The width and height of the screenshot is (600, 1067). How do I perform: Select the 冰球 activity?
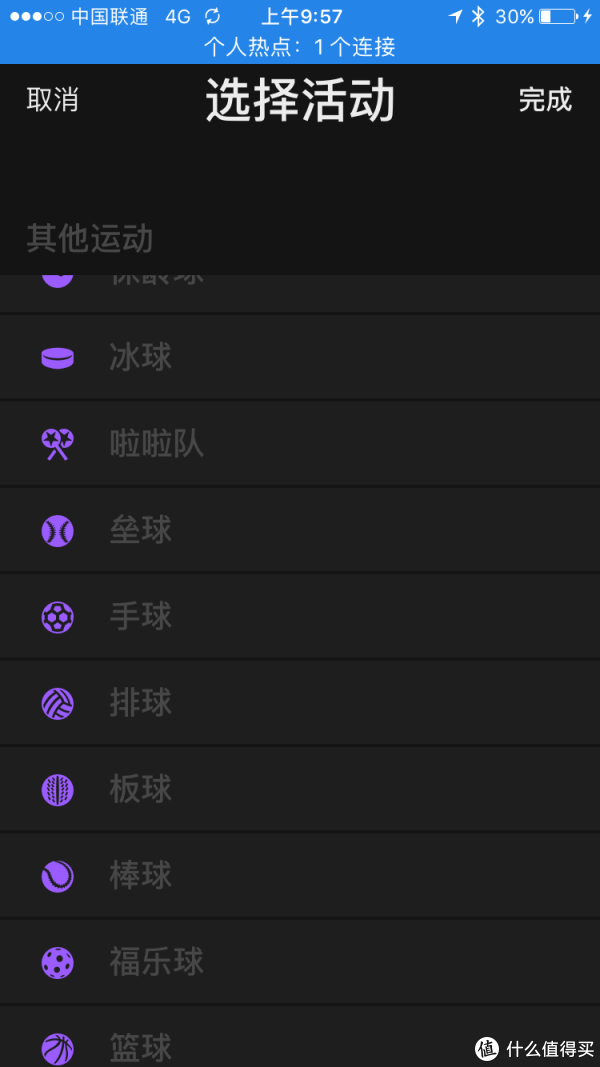[300, 357]
